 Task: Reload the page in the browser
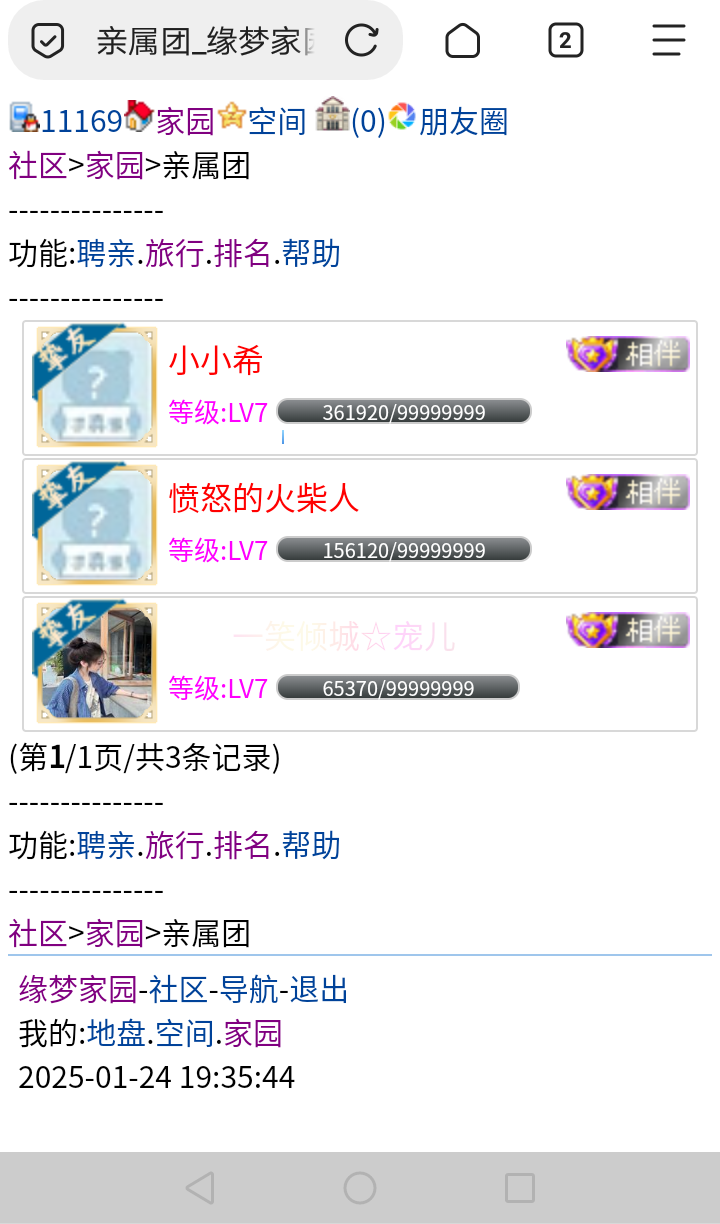coord(361,41)
